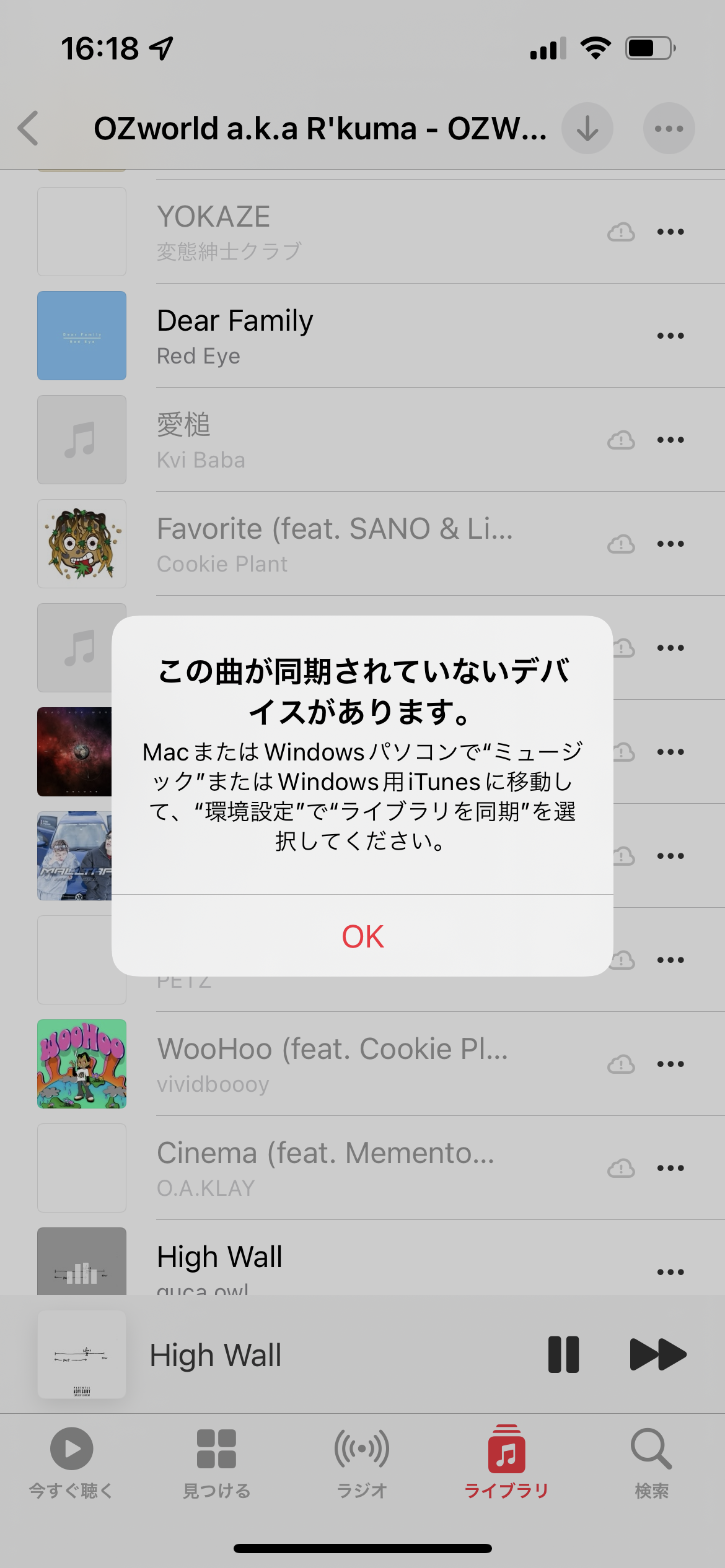
Task: Dismiss the sync alert with OK
Action: coord(362,936)
